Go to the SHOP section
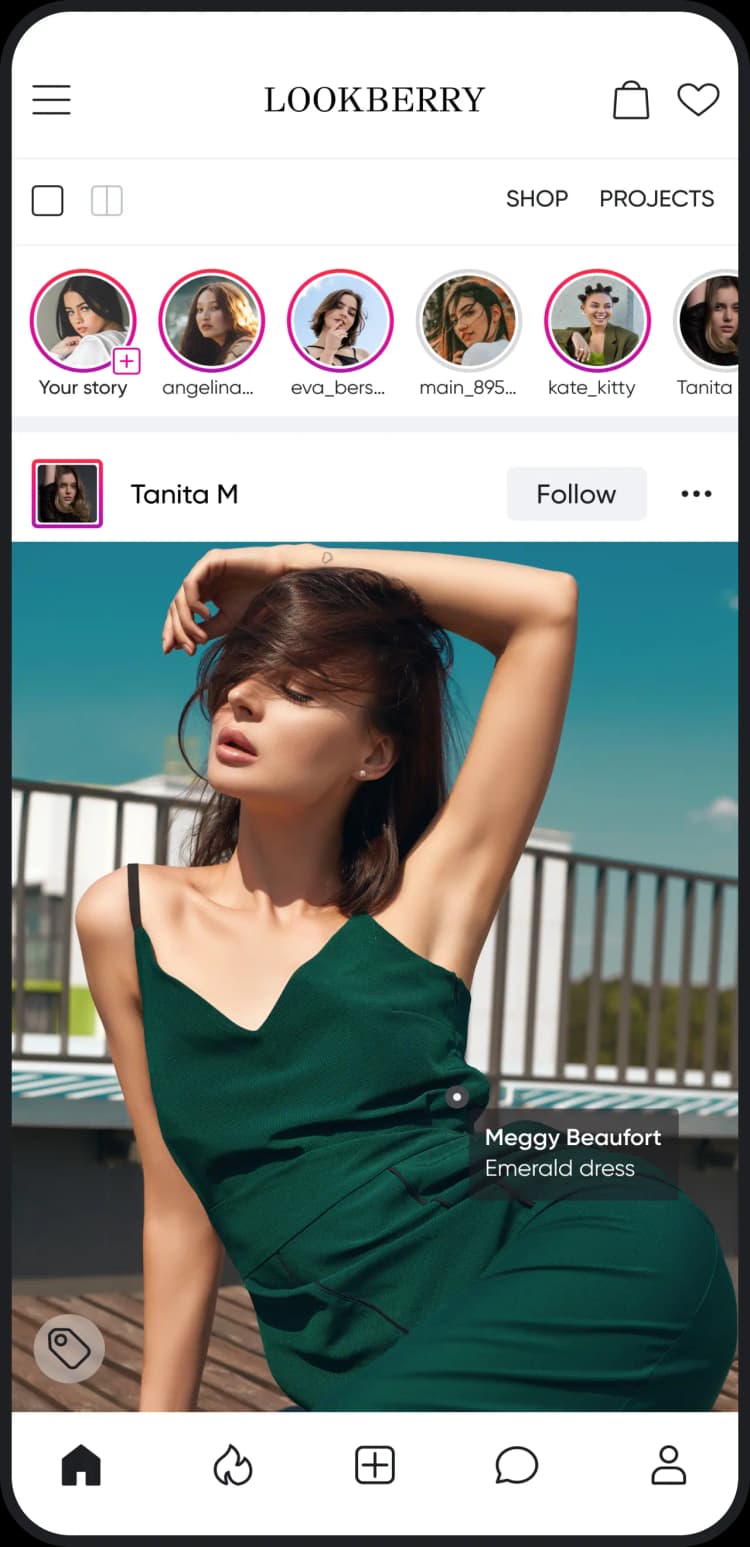Screen dimensions: 750x1547 (536, 199)
